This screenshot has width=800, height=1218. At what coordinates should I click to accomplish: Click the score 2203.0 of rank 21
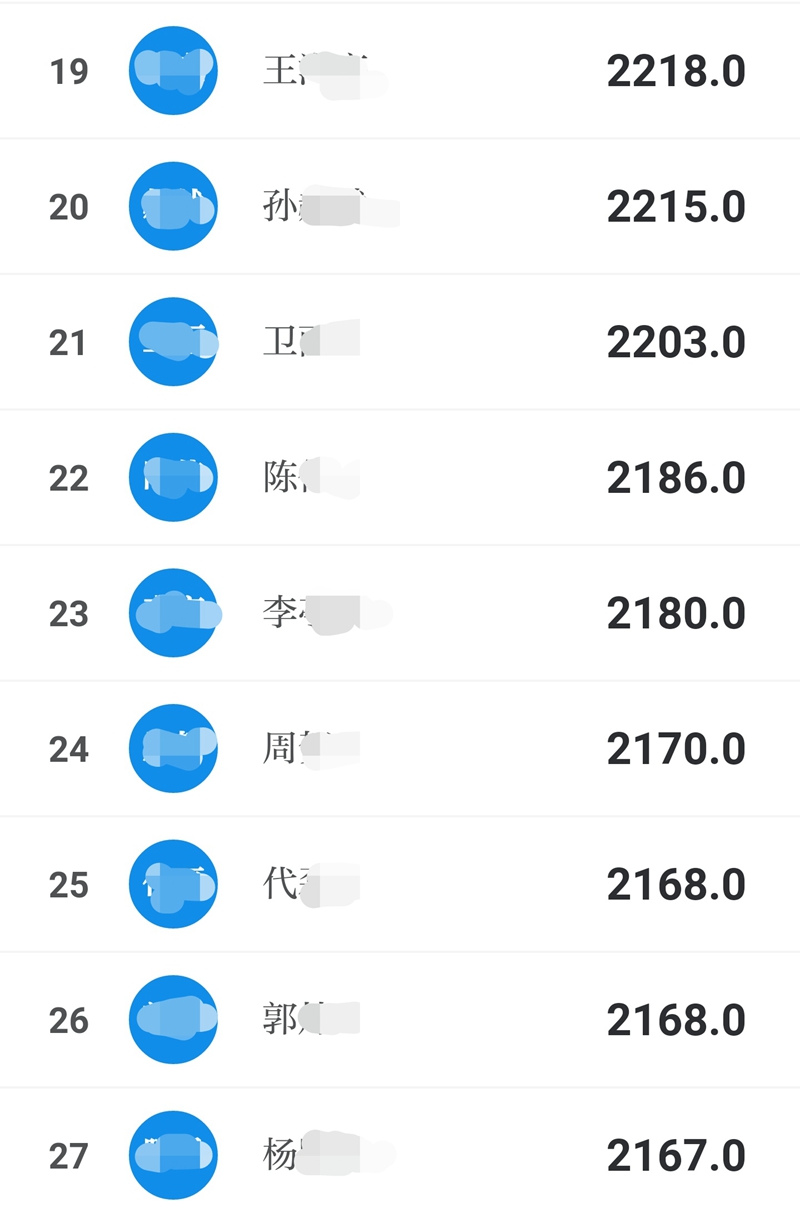click(675, 341)
